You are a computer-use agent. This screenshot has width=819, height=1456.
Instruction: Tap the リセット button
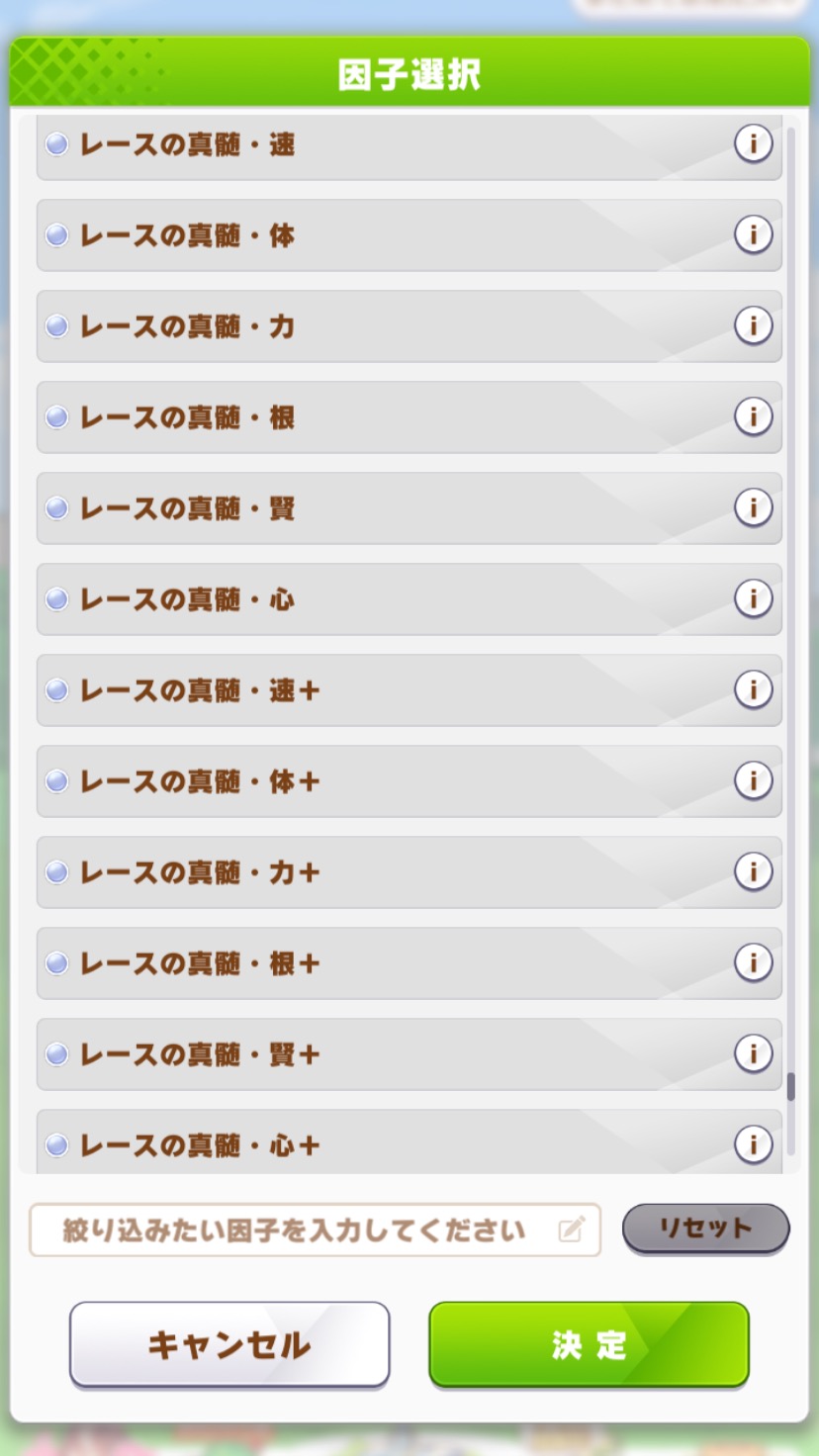[x=705, y=1228]
